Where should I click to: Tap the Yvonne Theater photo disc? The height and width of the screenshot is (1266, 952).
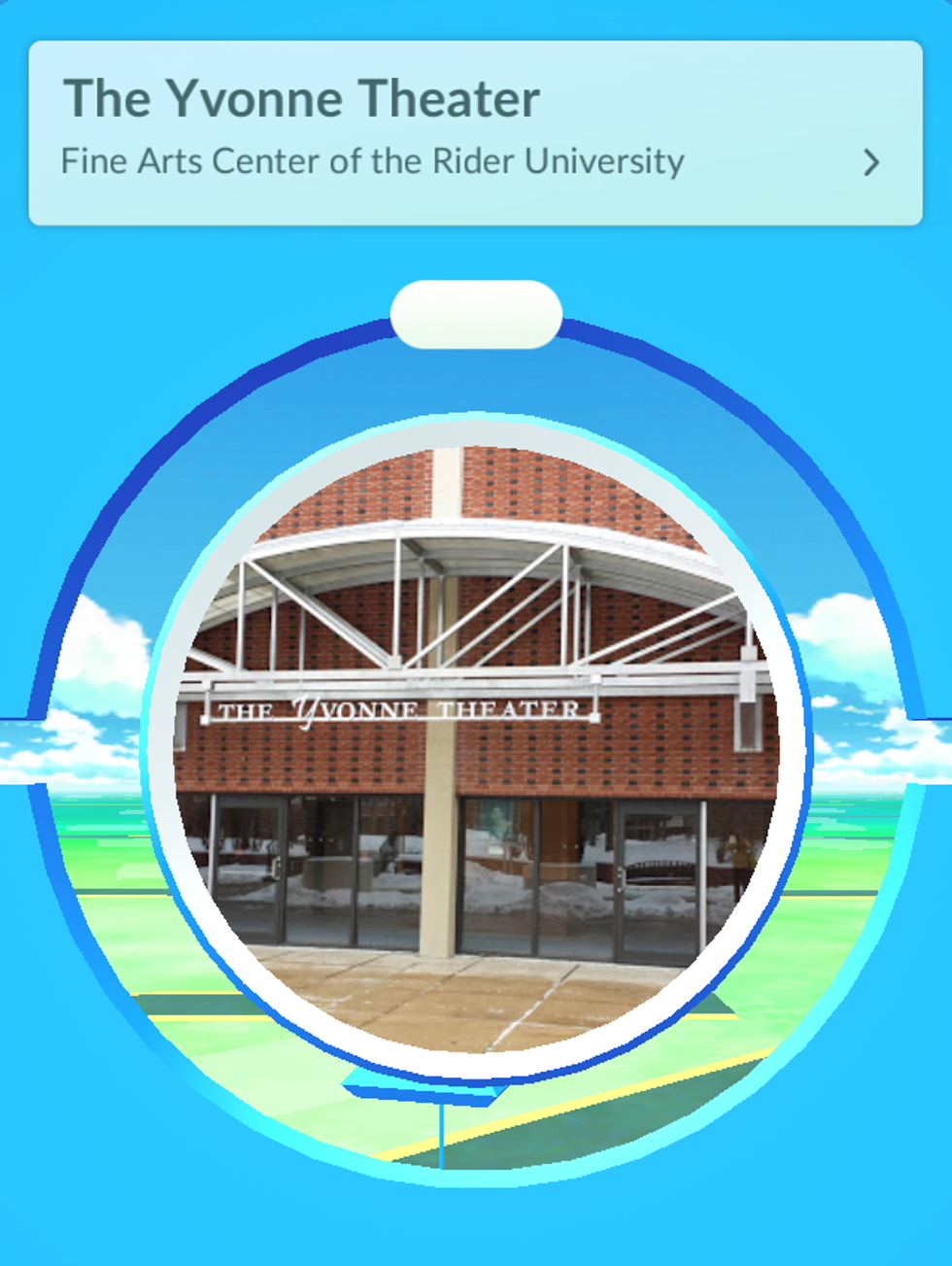[x=476, y=748]
